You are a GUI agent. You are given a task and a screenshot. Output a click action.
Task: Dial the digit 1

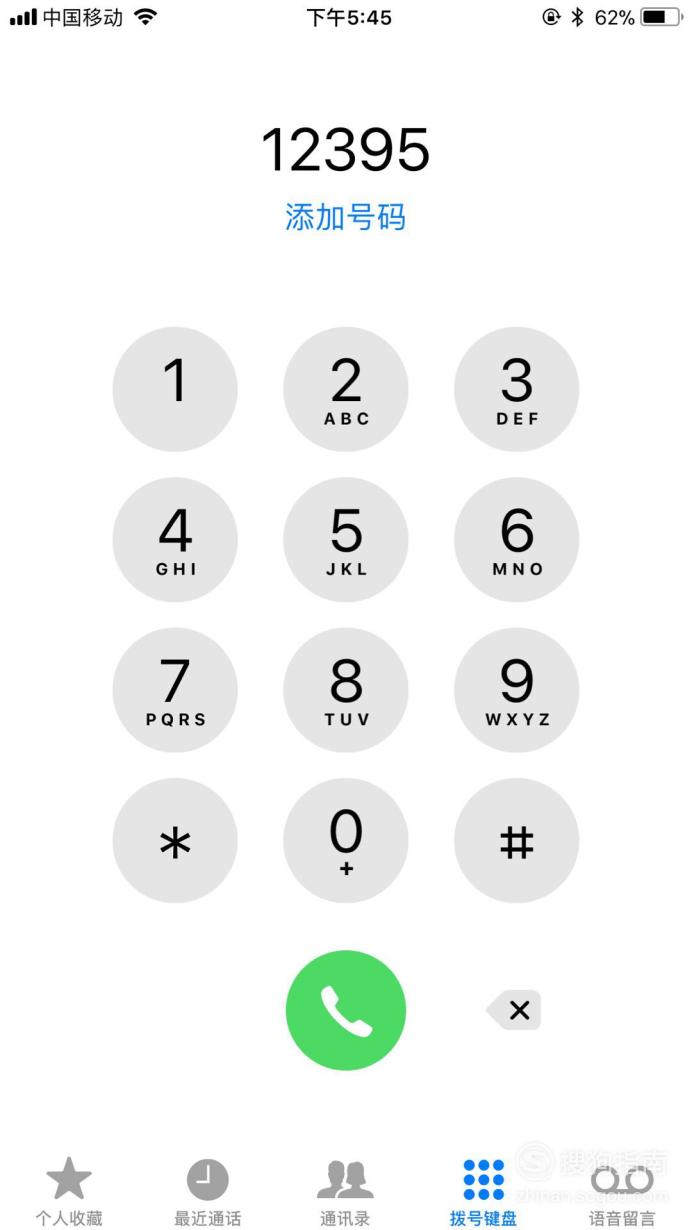(175, 389)
